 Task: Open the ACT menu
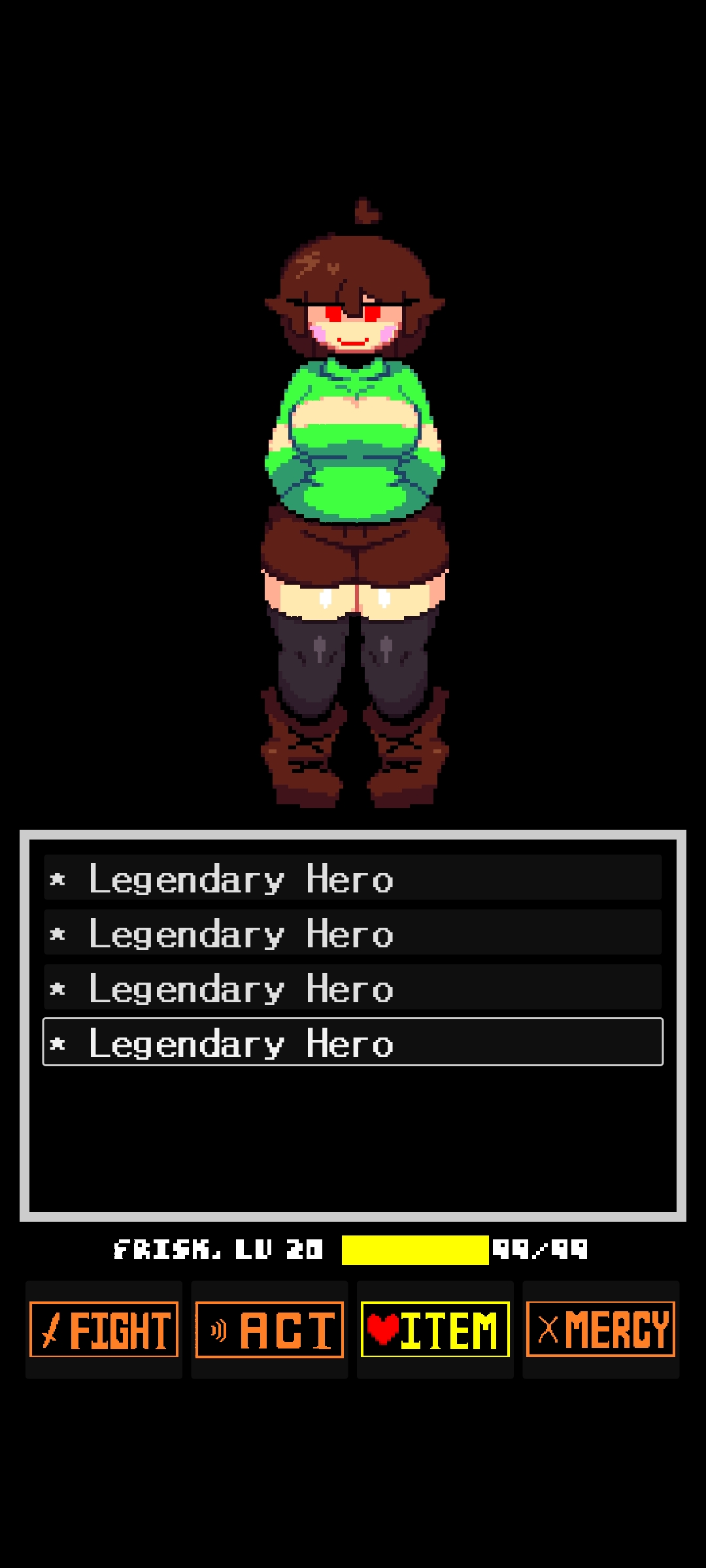[x=269, y=1330]
